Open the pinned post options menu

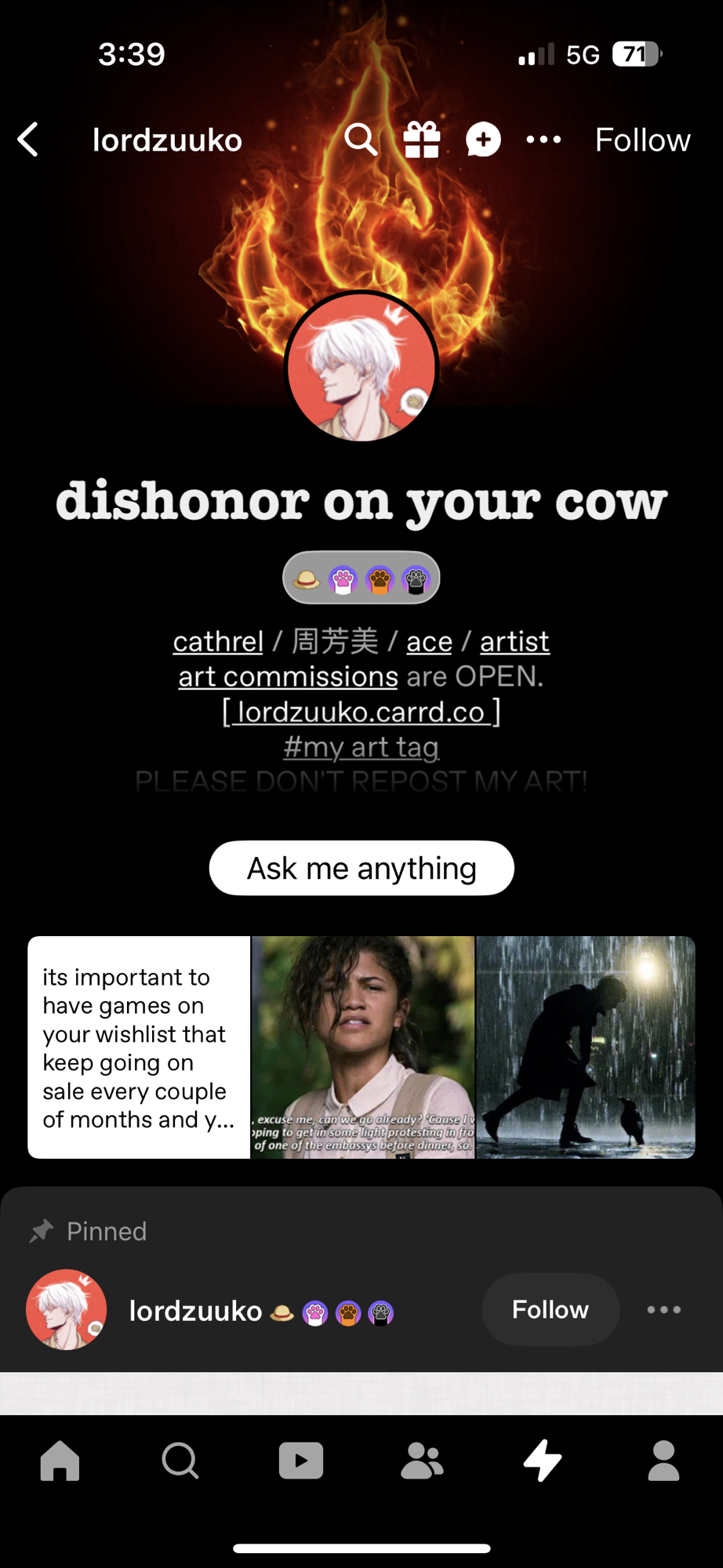pyautogui.click(x=663, y=1309)
